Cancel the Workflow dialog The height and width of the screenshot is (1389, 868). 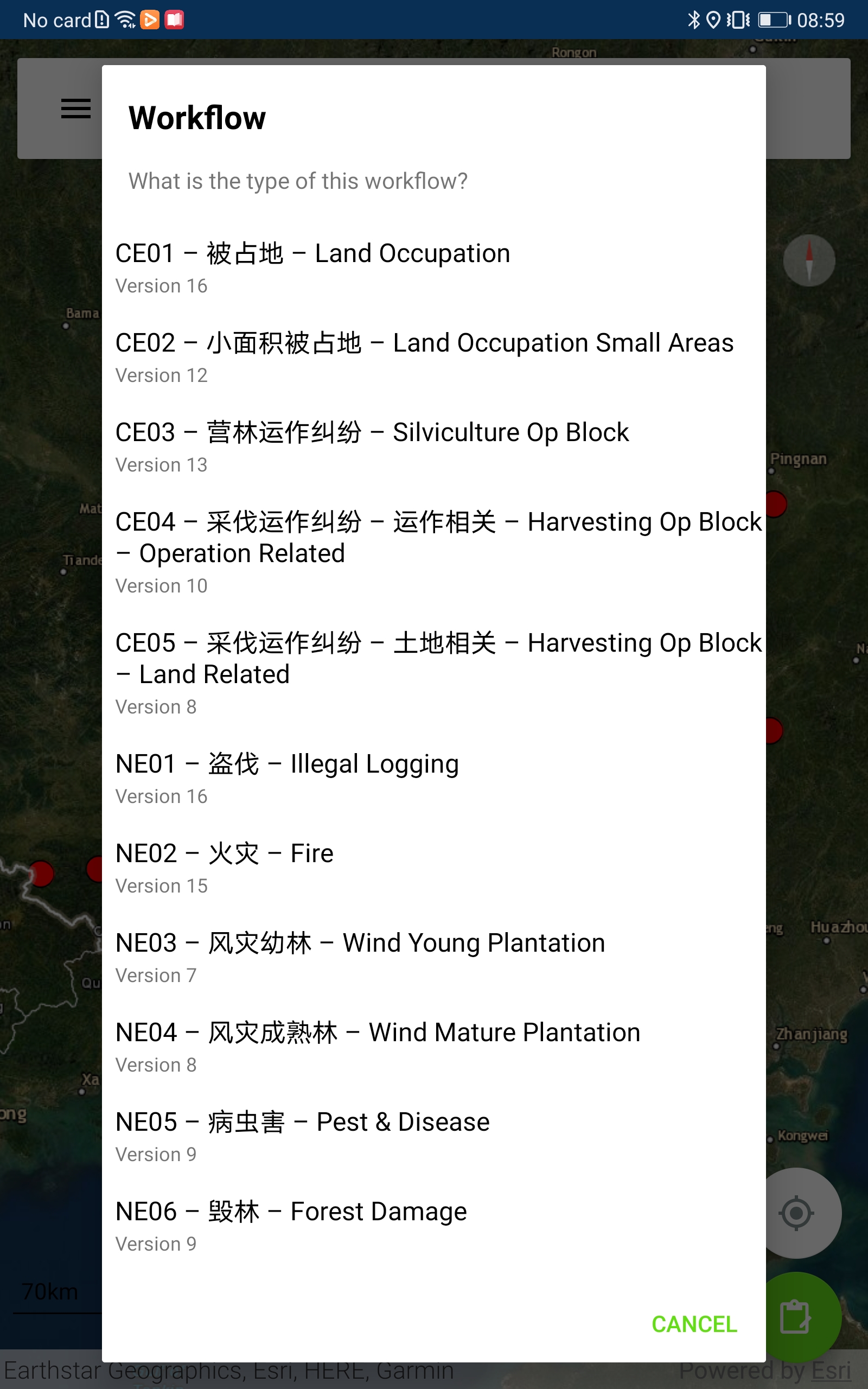pyautogui.click(x=693, y=1324)
